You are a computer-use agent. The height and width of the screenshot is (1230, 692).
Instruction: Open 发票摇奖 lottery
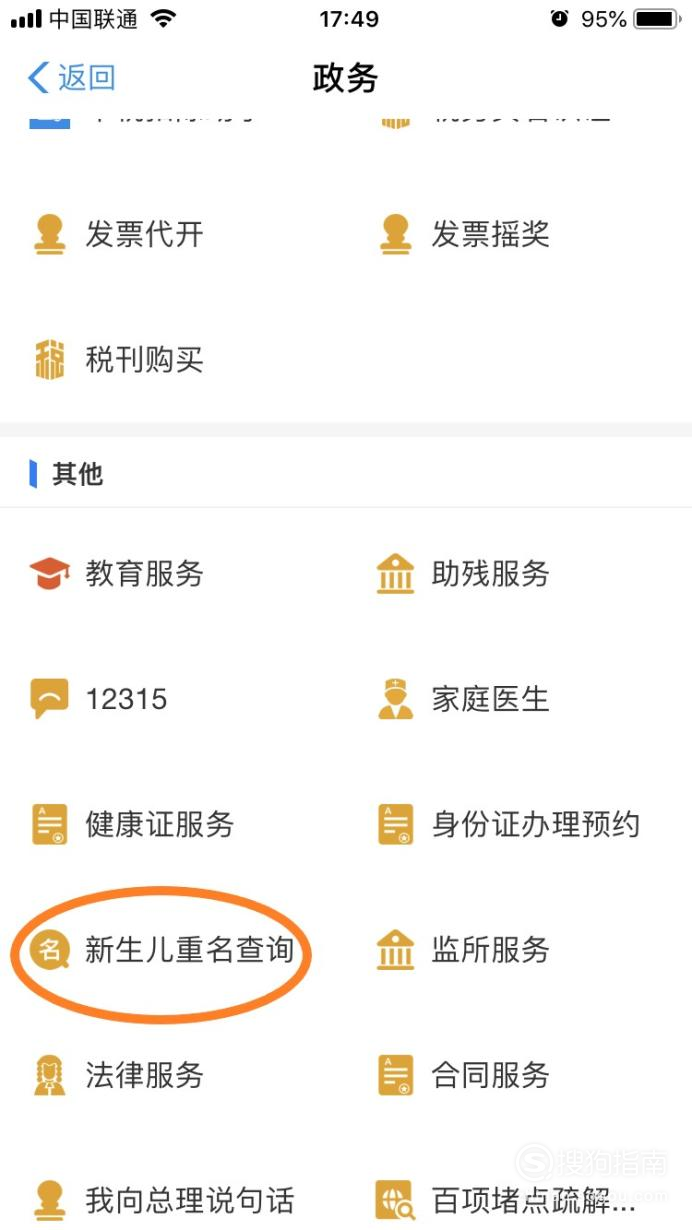point(464,234)
